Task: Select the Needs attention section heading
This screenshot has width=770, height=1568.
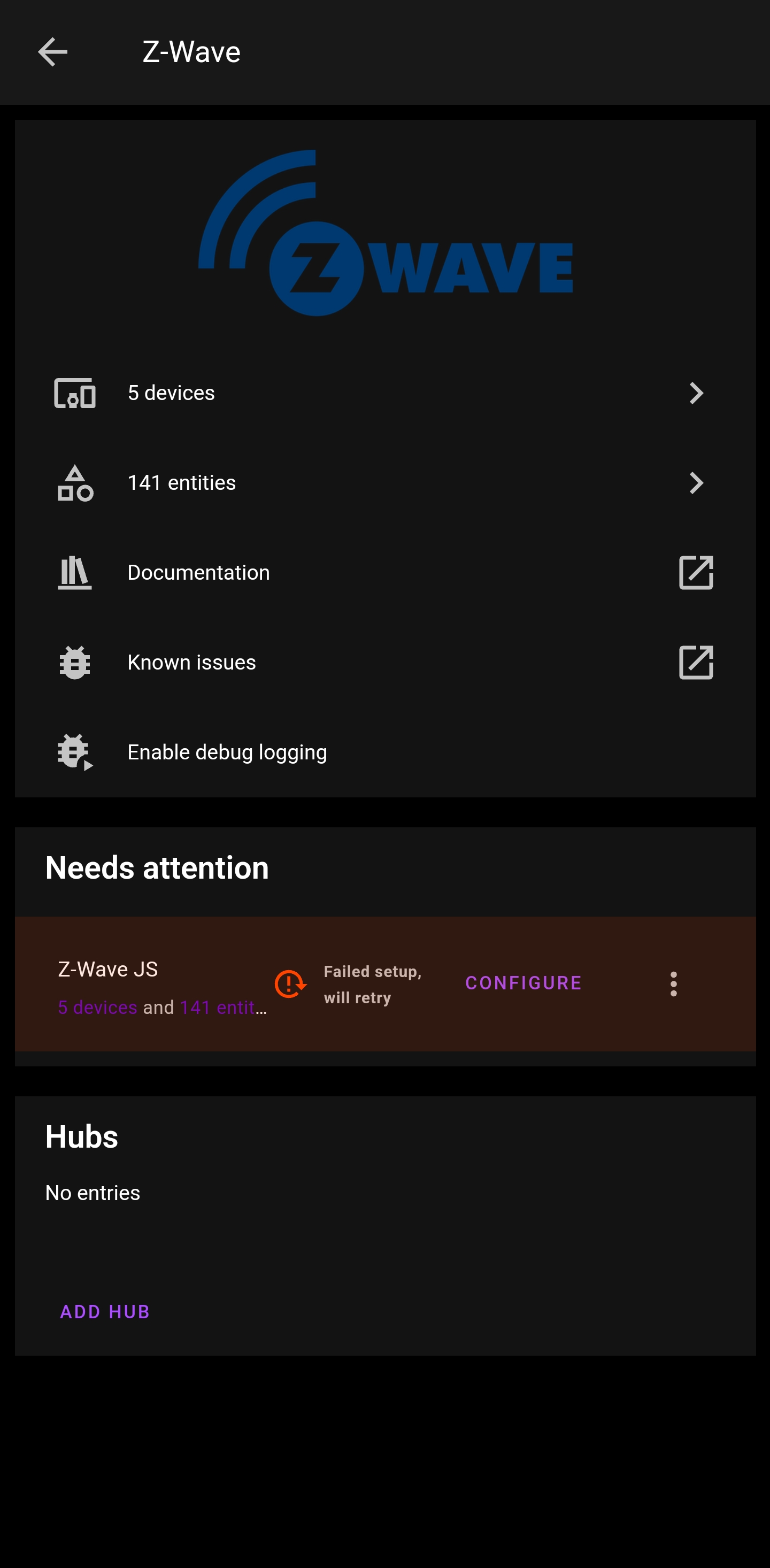Action: (157, 867)
